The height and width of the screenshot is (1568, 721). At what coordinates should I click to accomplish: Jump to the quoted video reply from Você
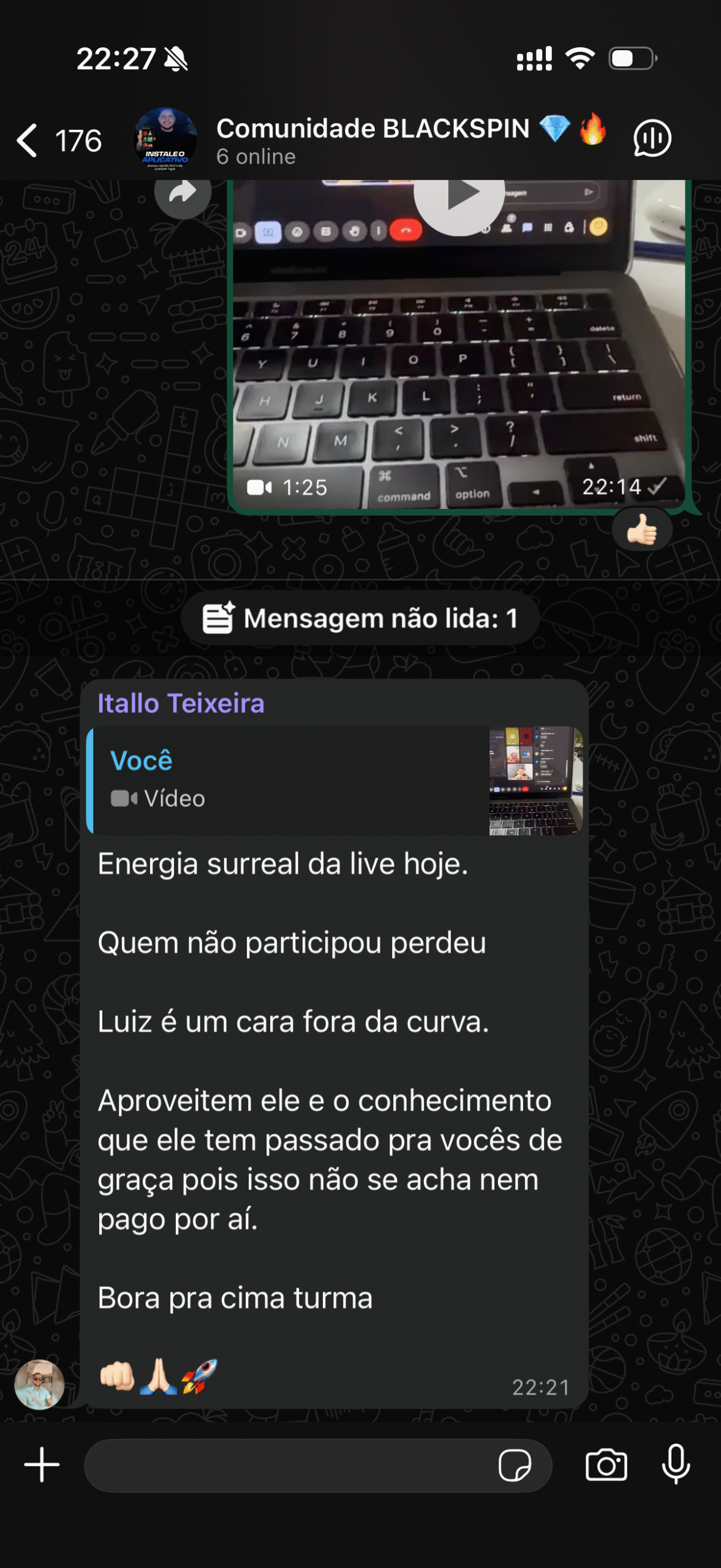coord(334,780)
